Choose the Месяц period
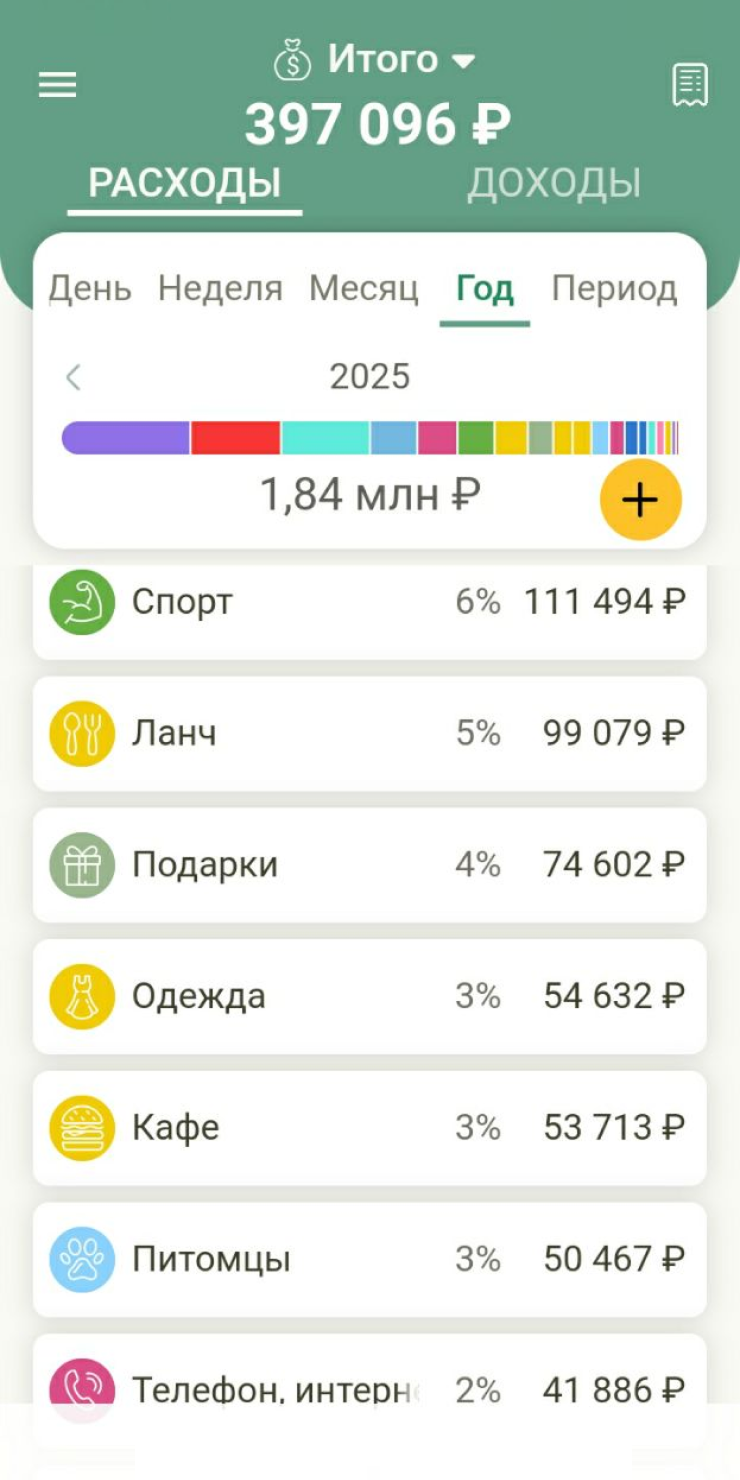The image size is (740, 1480). [x=363, y=289]
